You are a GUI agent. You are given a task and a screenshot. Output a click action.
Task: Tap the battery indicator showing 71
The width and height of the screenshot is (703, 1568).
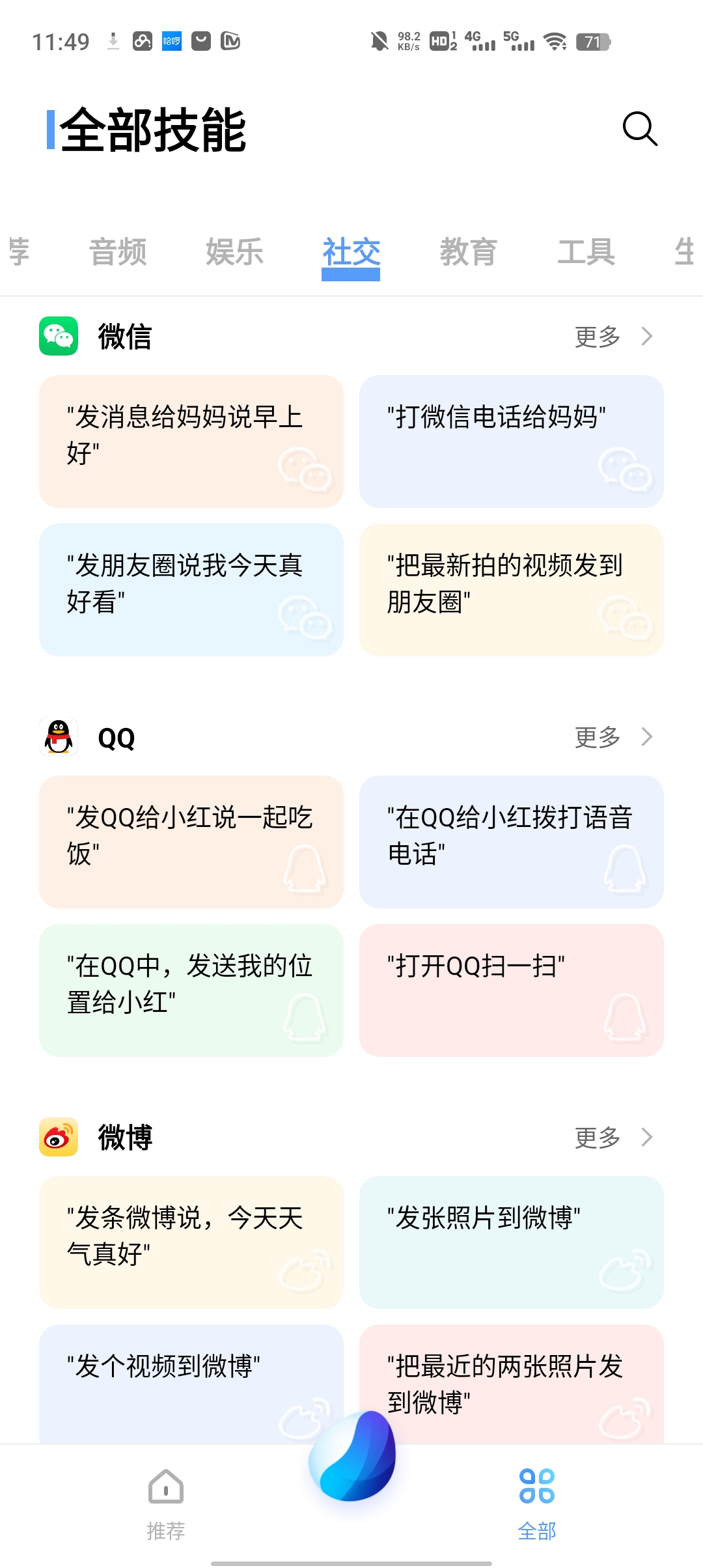tap(594, 42)
